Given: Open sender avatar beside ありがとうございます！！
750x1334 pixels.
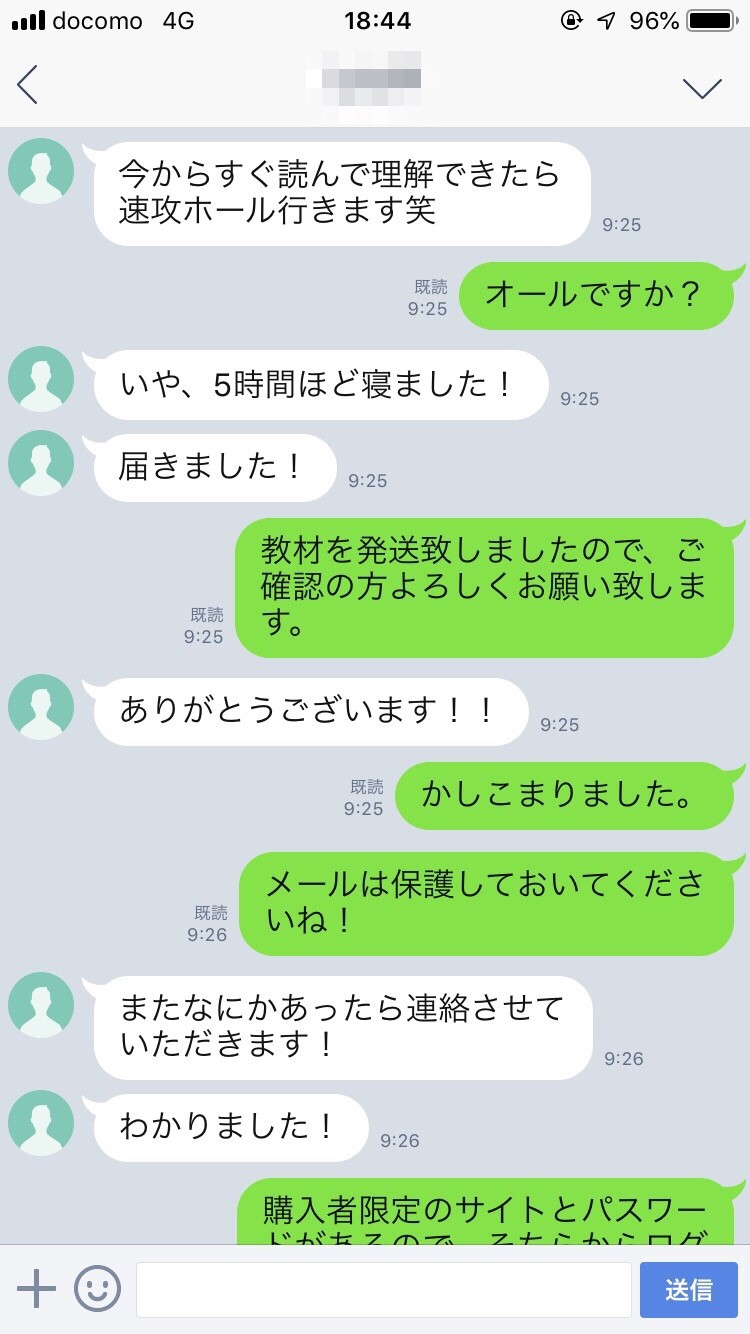Looking at the screenshot, I should pos(41,707).
